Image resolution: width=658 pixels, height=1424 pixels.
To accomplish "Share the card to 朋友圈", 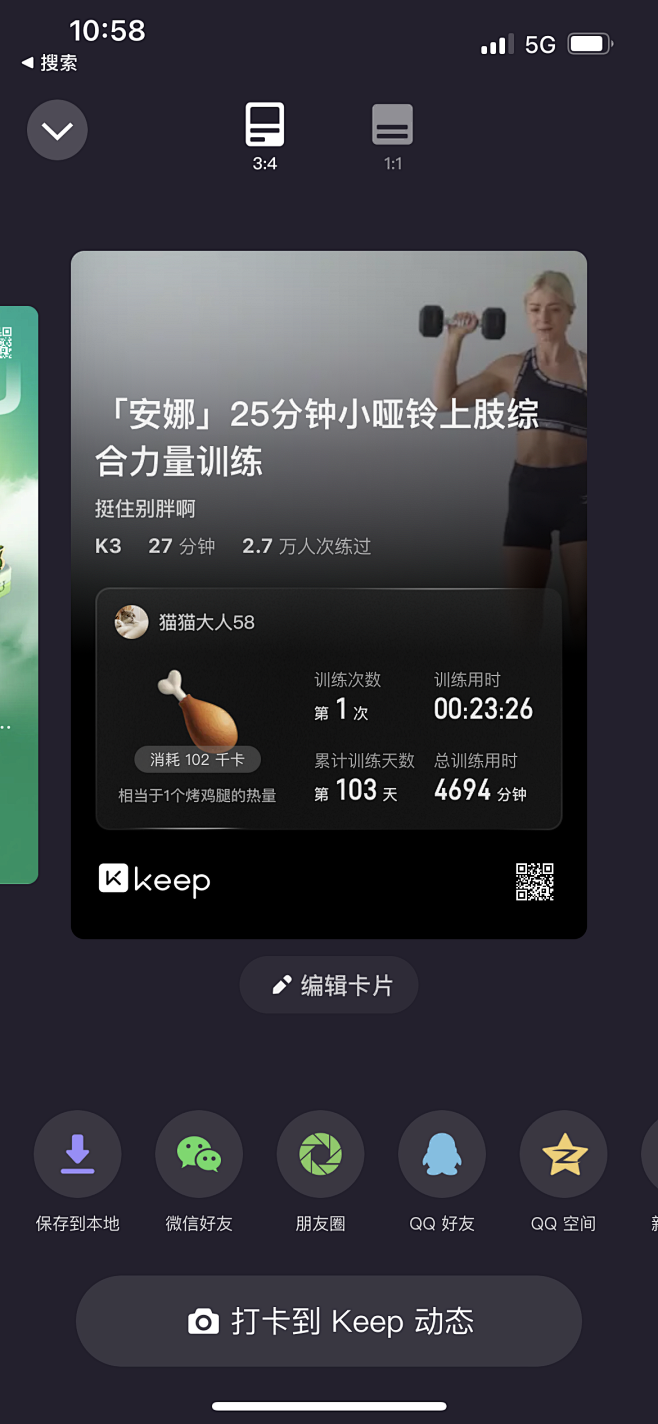I will (320, 1155).
